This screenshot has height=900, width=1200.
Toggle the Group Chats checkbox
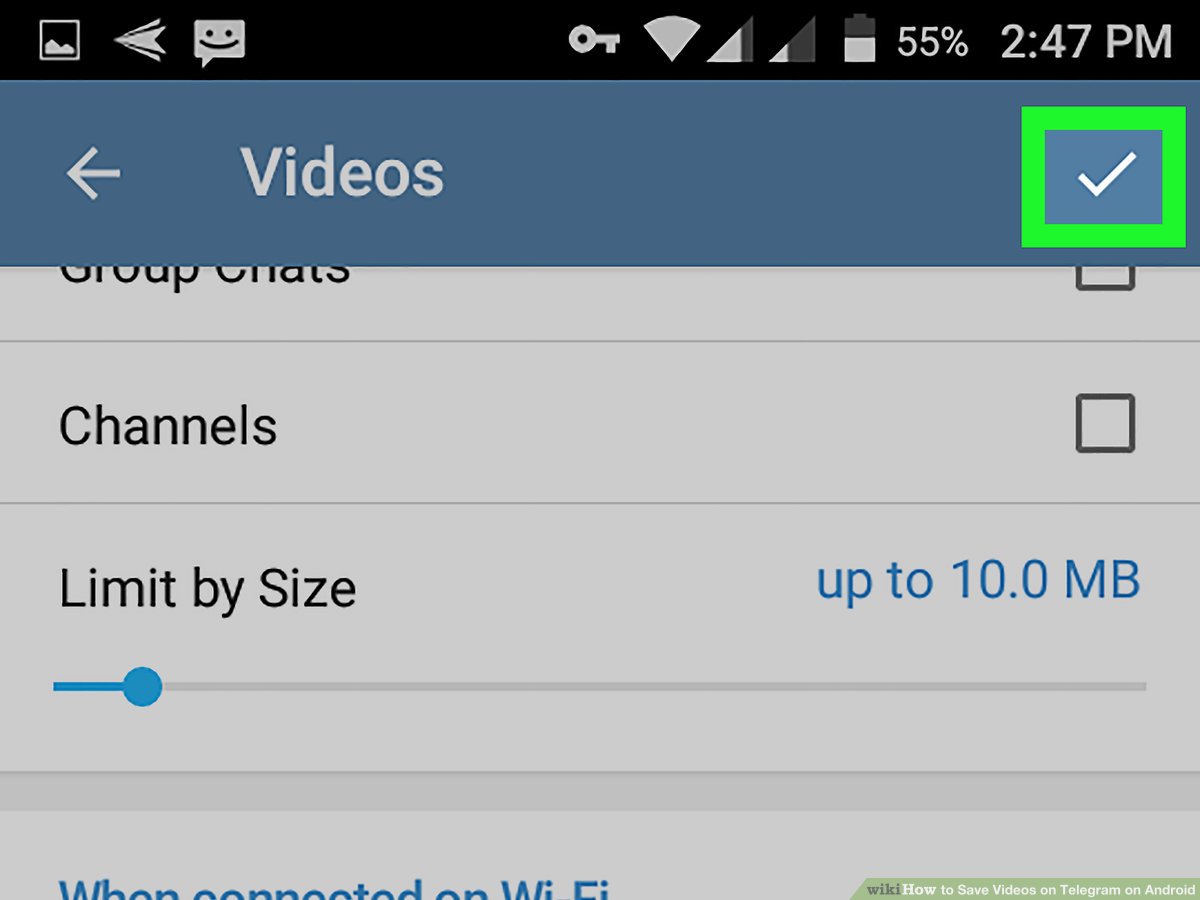(1105, 278)
